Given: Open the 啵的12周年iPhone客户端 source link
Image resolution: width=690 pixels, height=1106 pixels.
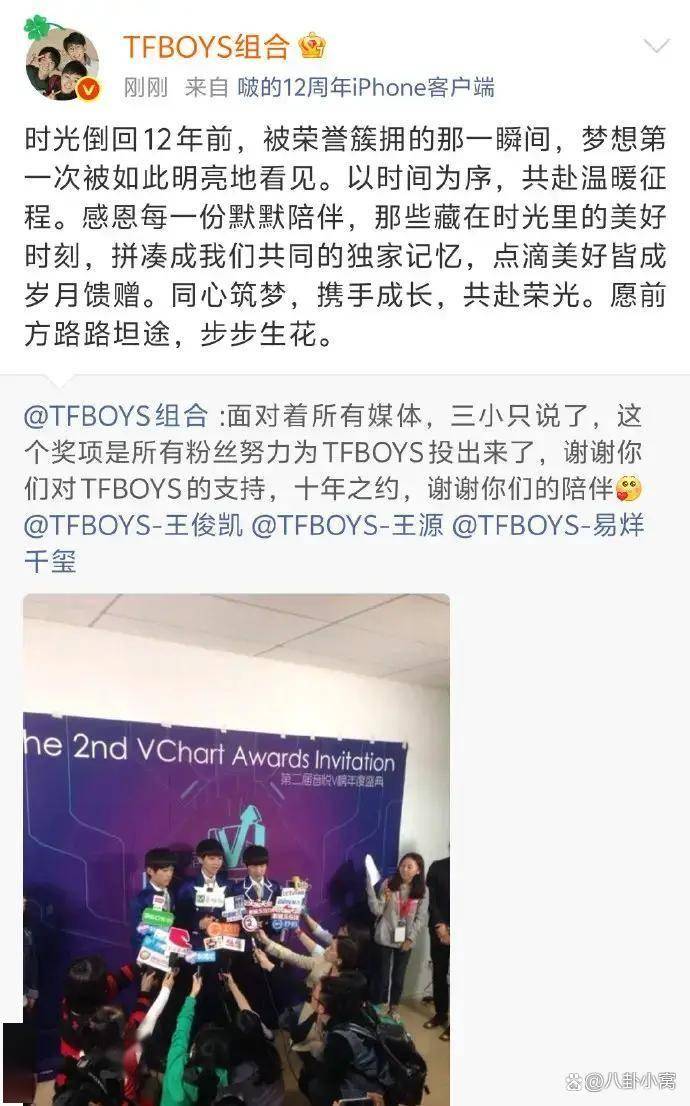Looking at the screenshot, I should (366, 88).
